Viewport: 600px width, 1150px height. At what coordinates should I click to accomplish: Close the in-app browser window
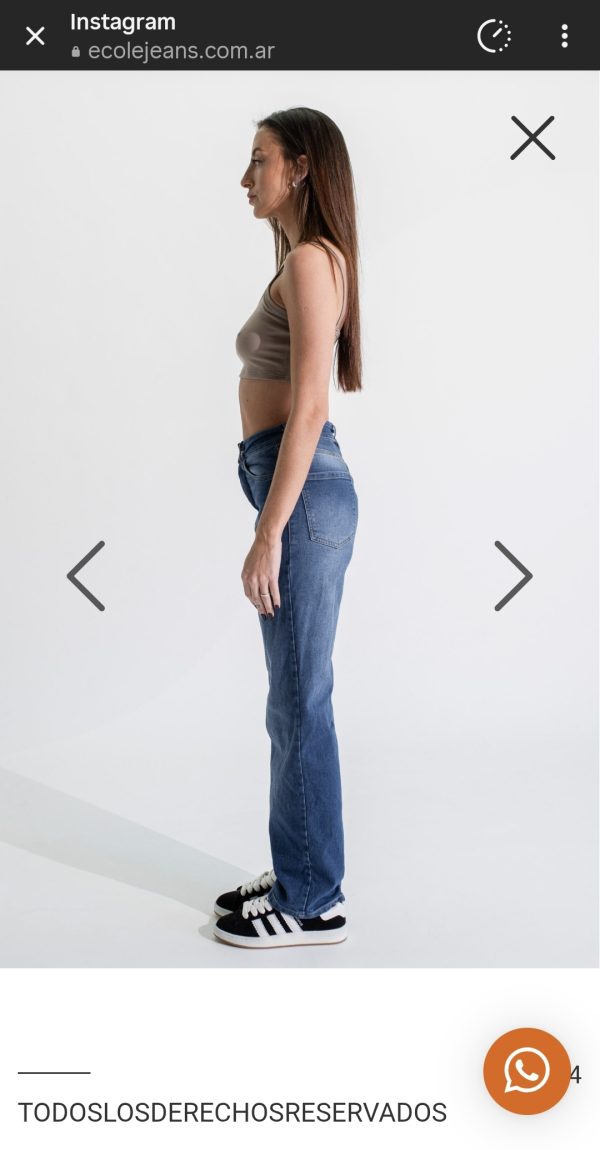35,37
